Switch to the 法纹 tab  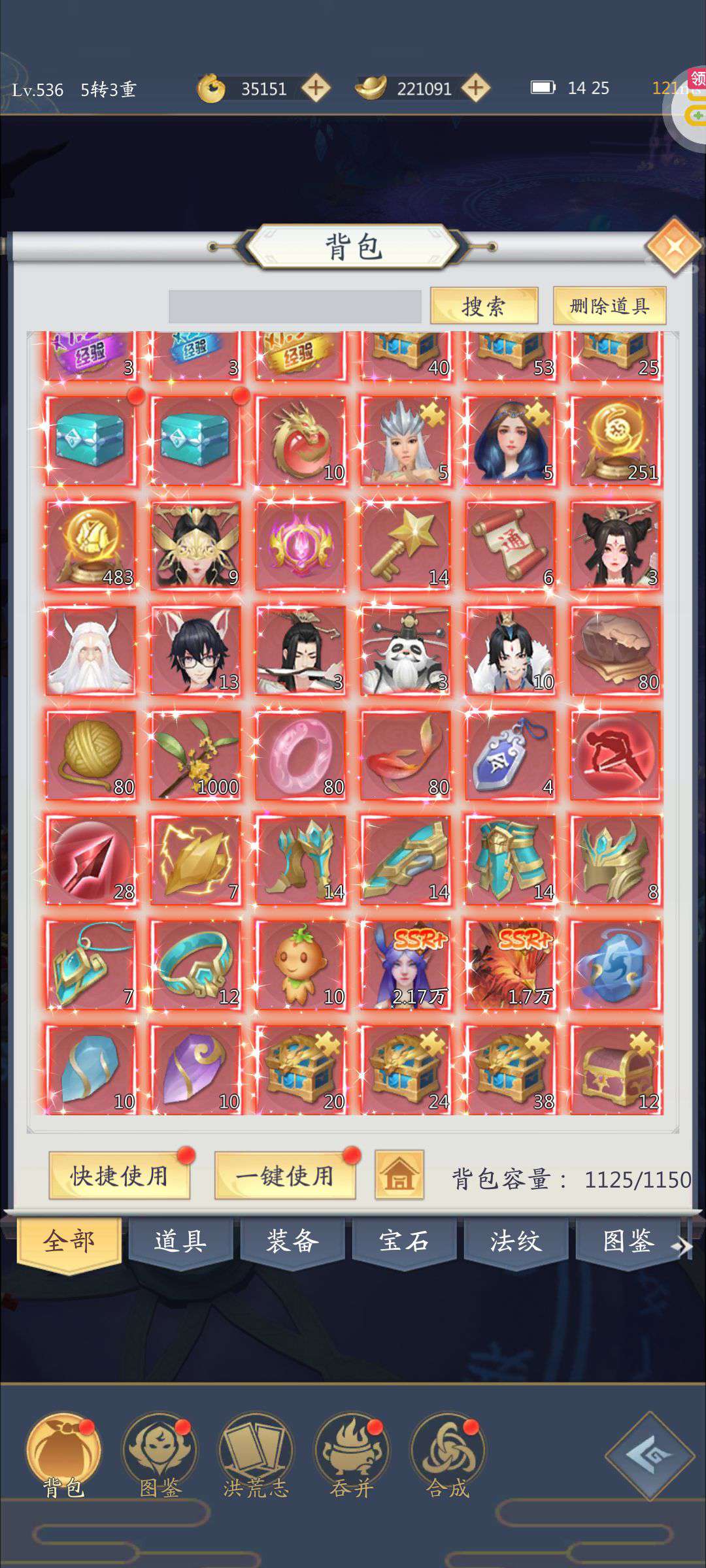click(x=516, y=1241)
